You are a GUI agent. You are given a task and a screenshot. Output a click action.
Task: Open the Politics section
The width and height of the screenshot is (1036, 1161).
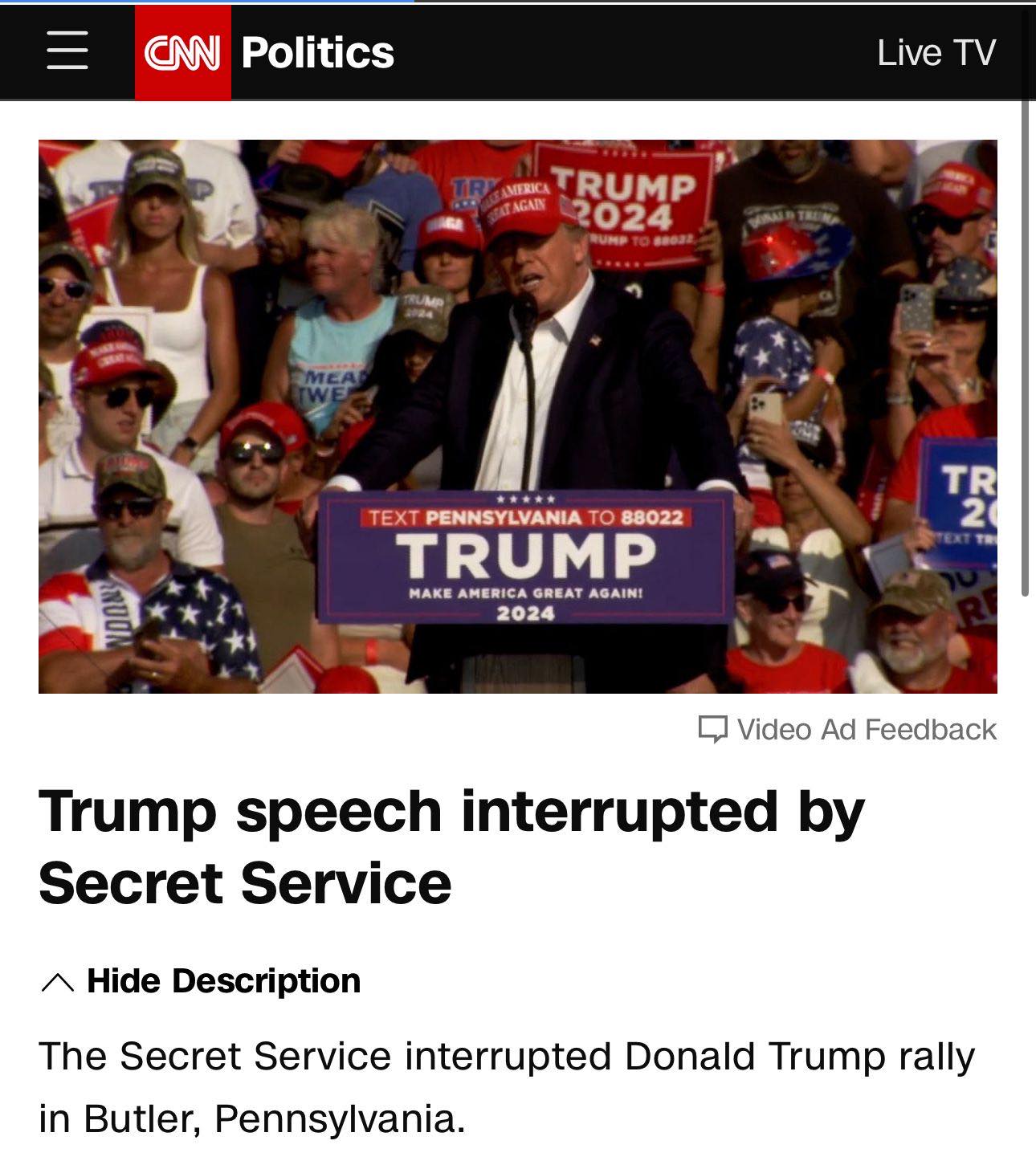(317, 53)
